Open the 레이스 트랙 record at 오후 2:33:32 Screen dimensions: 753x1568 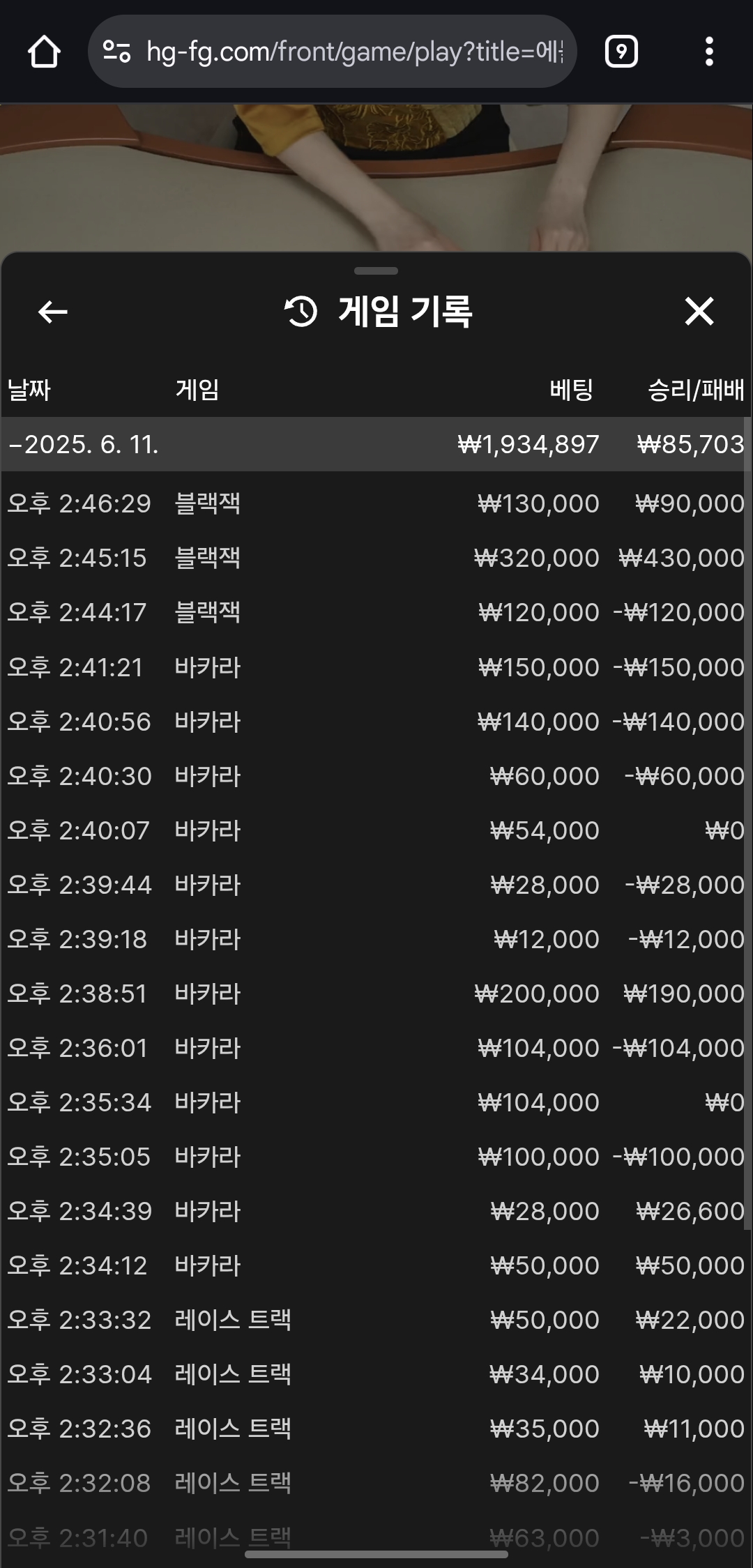375,1320
